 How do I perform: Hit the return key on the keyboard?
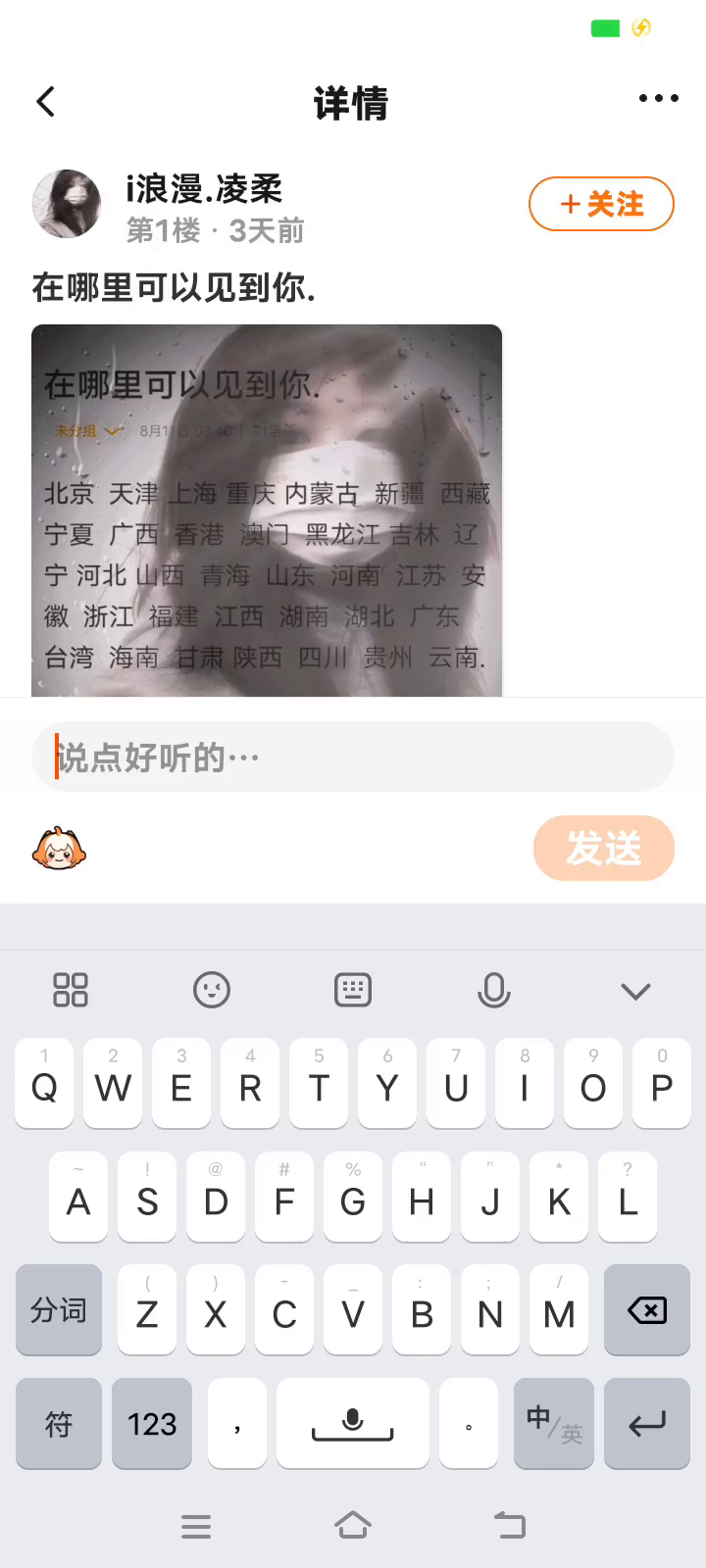click(647, 1423)
